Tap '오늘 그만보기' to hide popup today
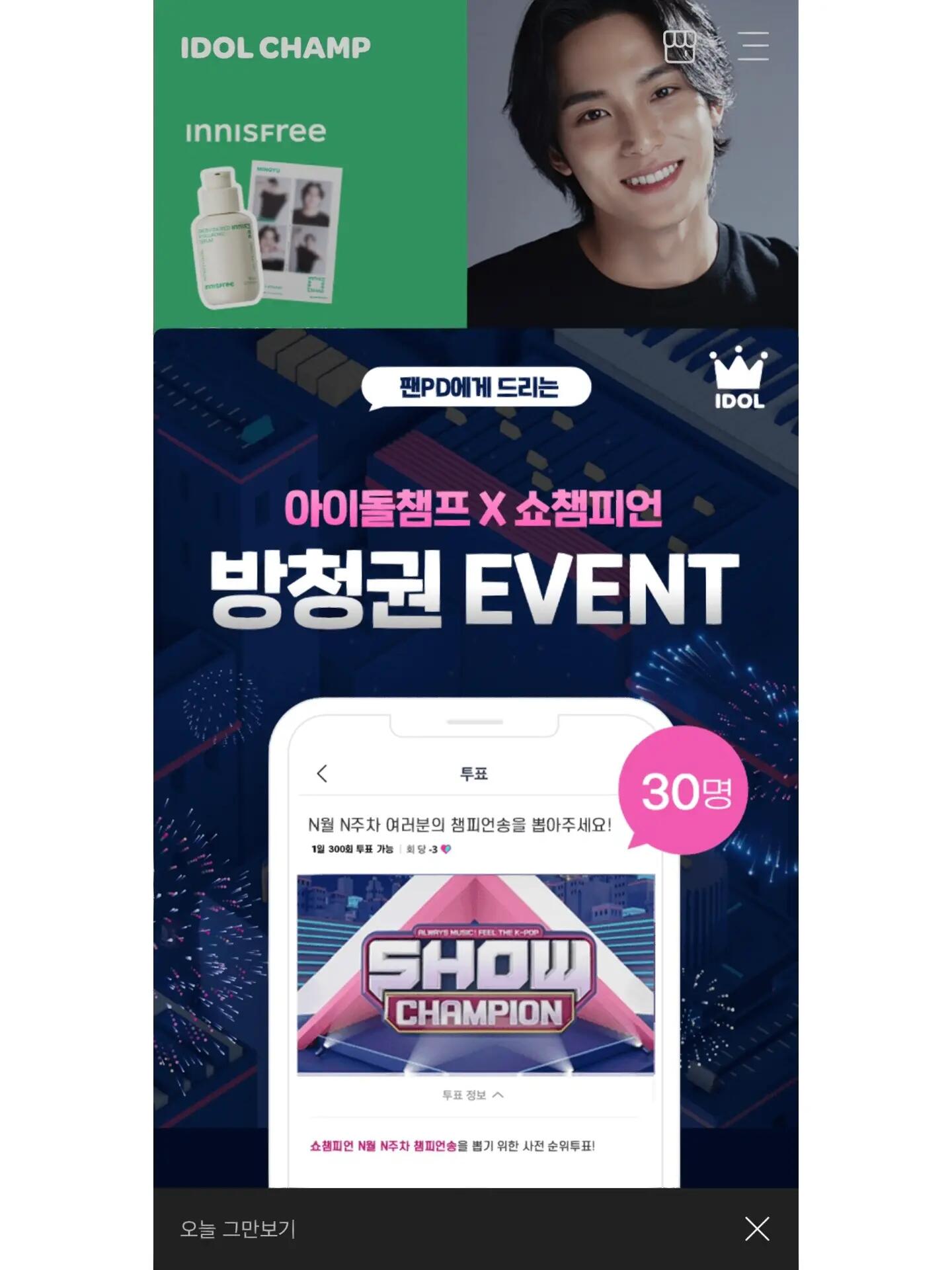 (238, 1229)
